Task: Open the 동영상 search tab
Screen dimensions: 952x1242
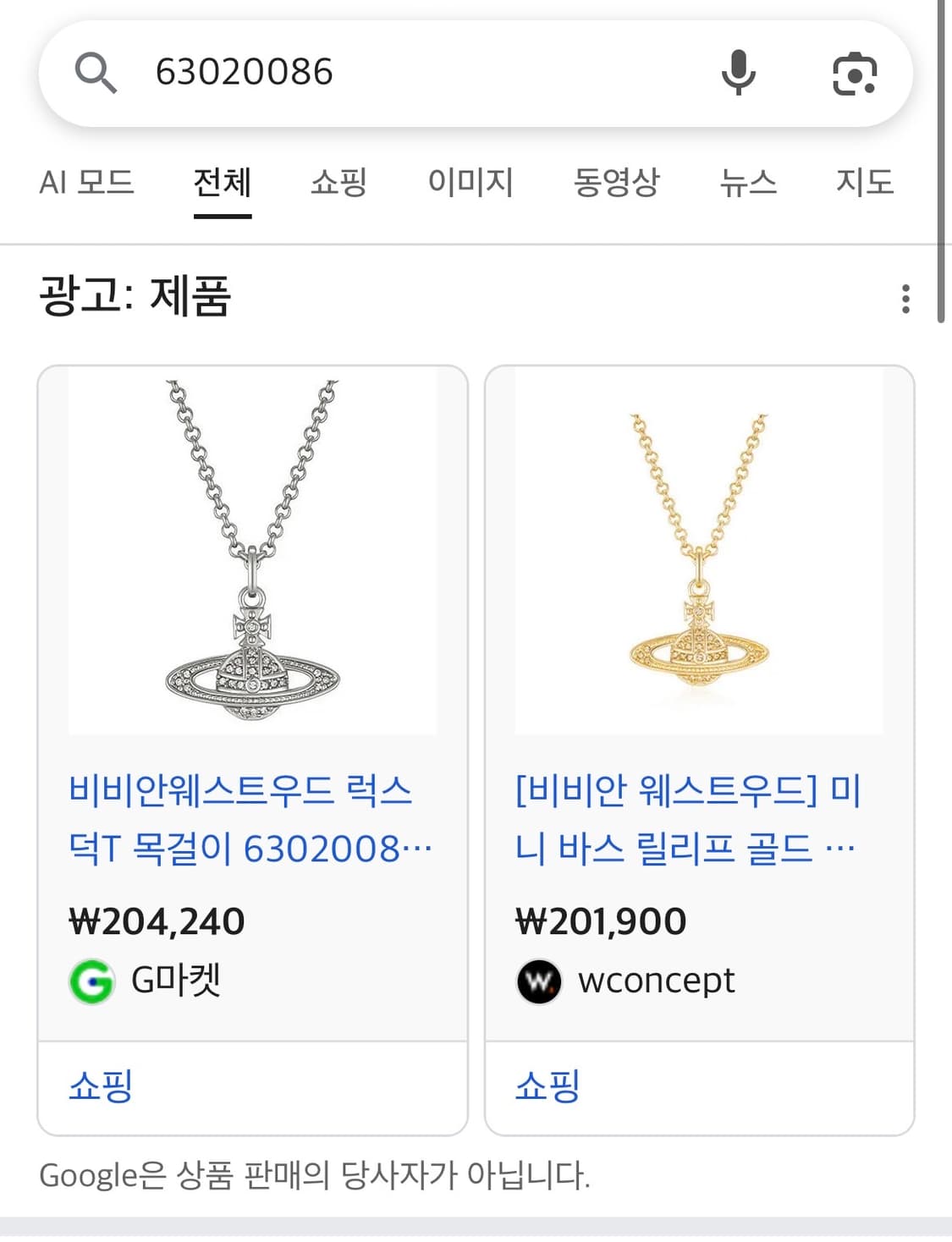Action: point(618,182)
